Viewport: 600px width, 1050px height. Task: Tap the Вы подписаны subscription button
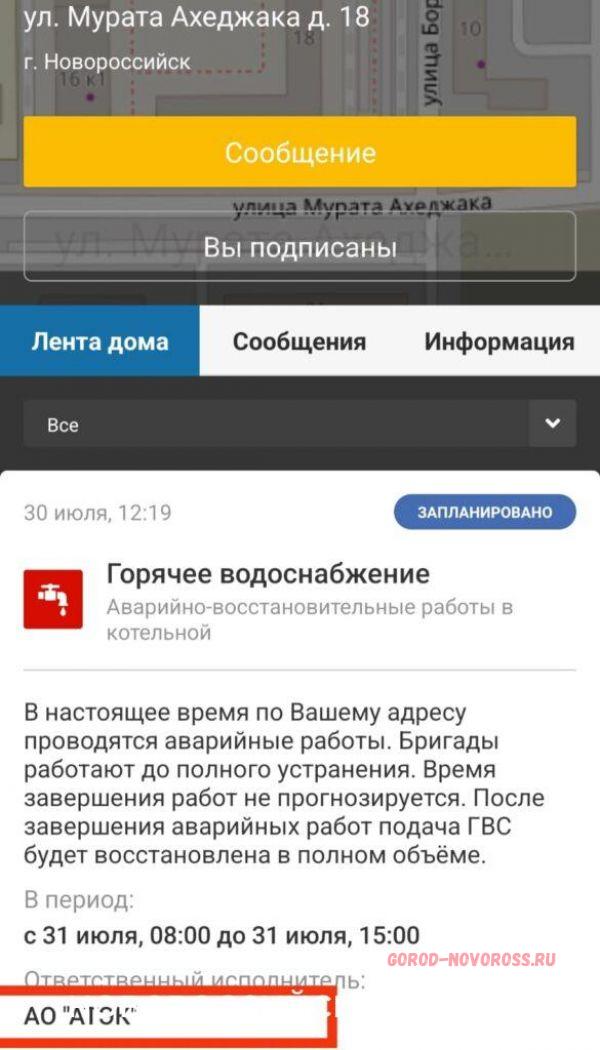(x=299, y=247)
